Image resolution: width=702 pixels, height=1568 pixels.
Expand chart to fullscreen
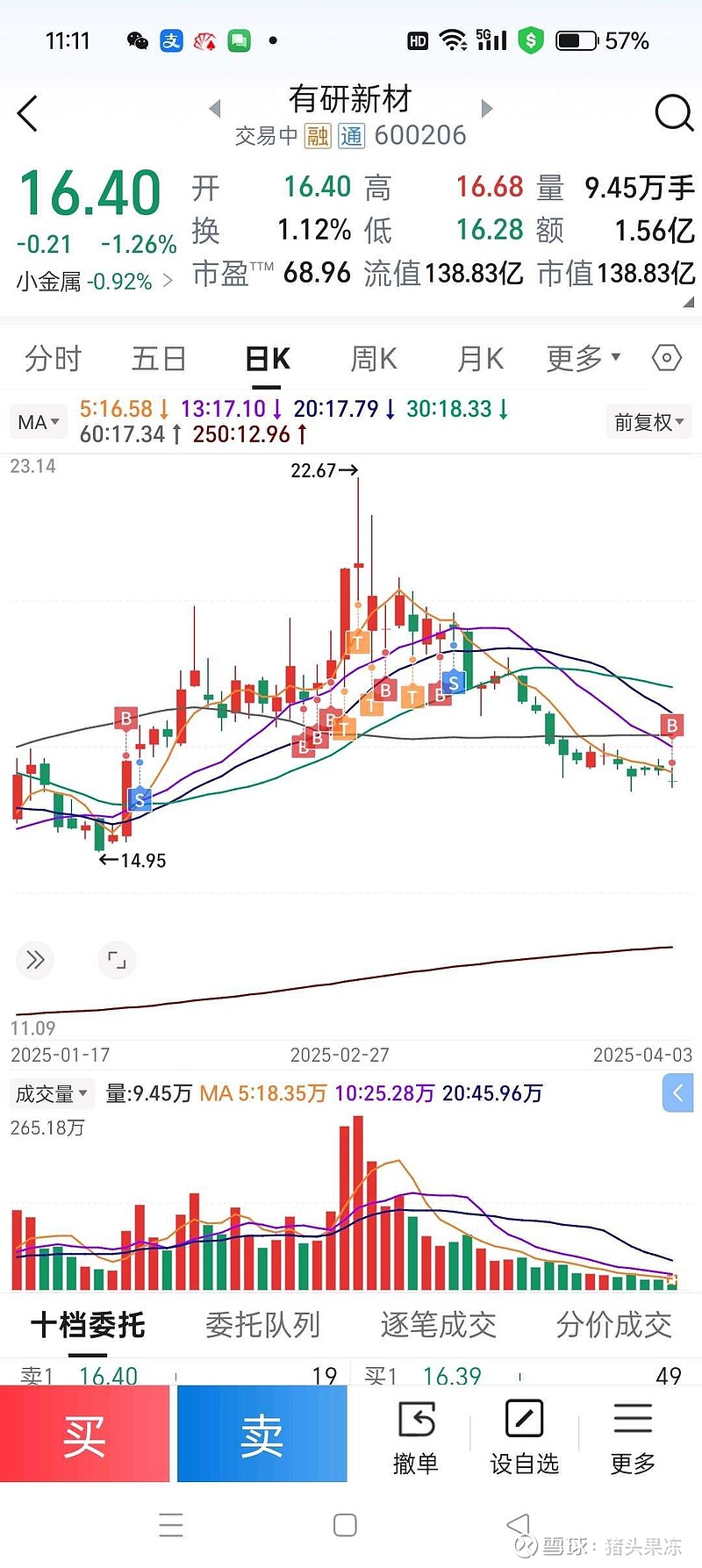(x=117, y=960)
